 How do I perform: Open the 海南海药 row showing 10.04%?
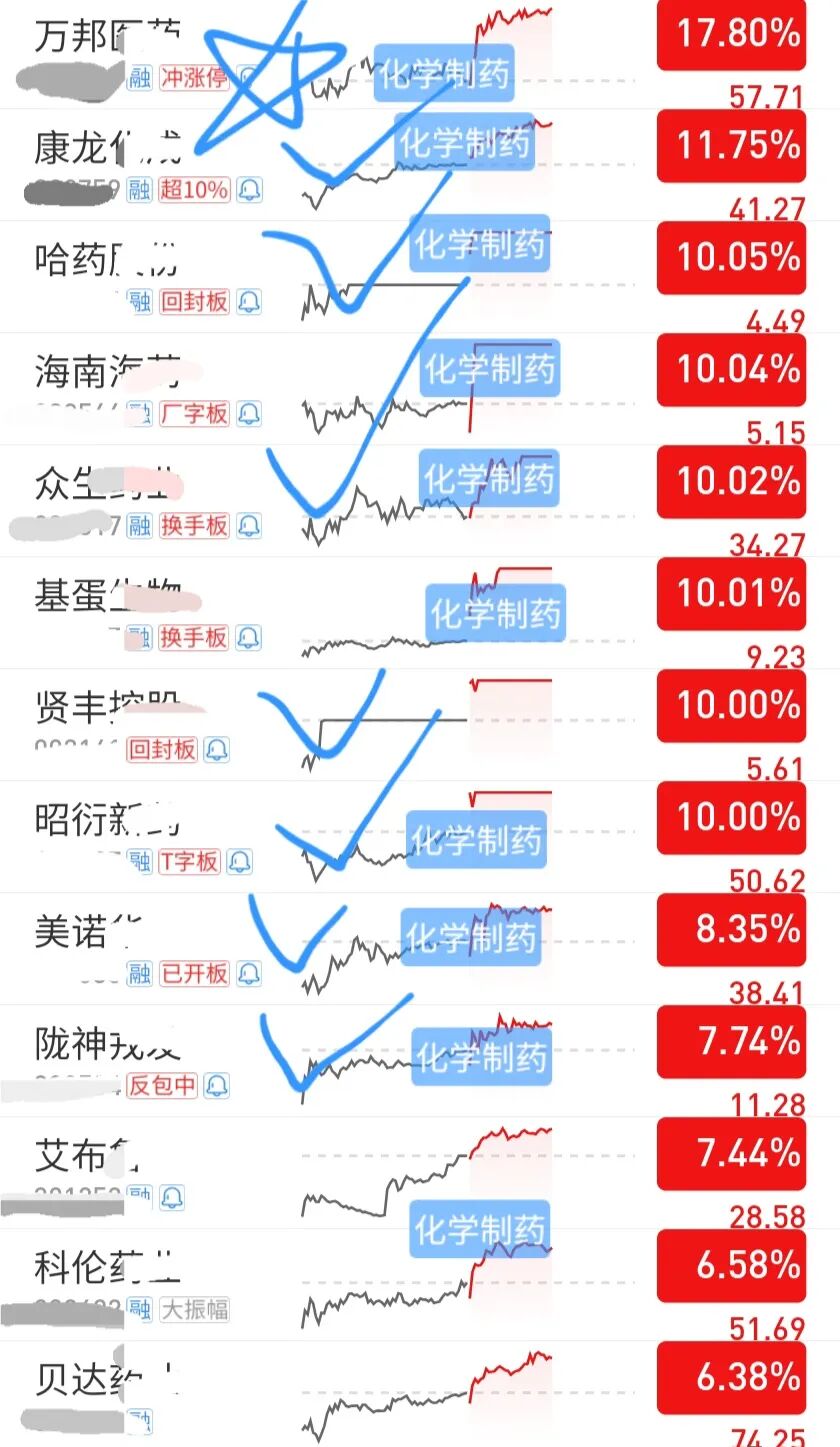[x=420, y=389]
